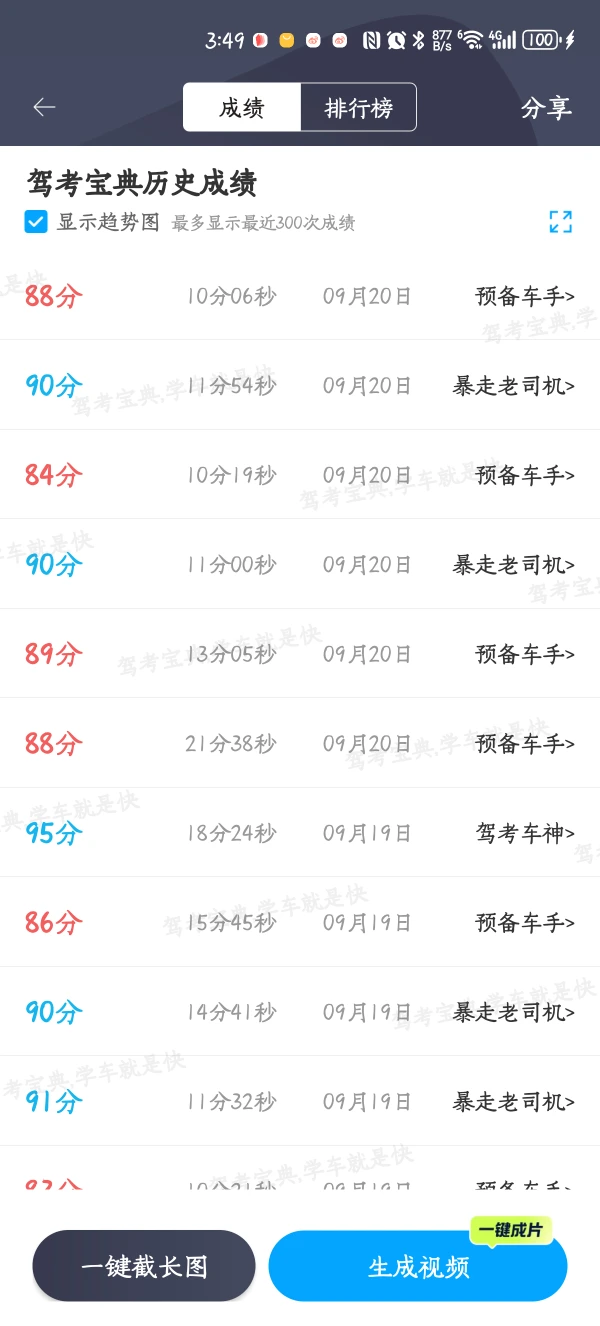Open the 90分 record taking 11分54秒
Screen dimensions: 600x1326
click(x=300, y=385)
